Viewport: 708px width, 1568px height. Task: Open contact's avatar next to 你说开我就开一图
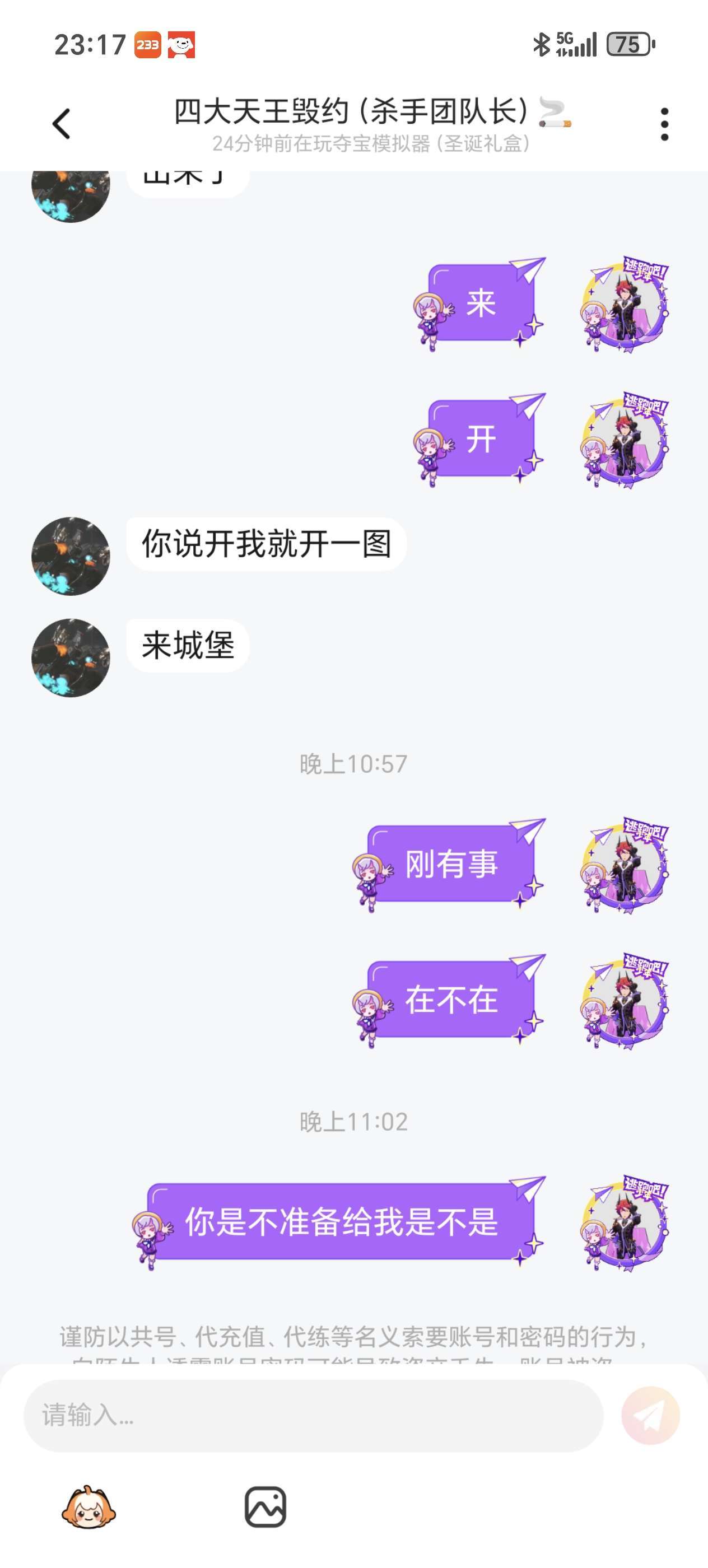pyautogui.click(x=71, y=556)
